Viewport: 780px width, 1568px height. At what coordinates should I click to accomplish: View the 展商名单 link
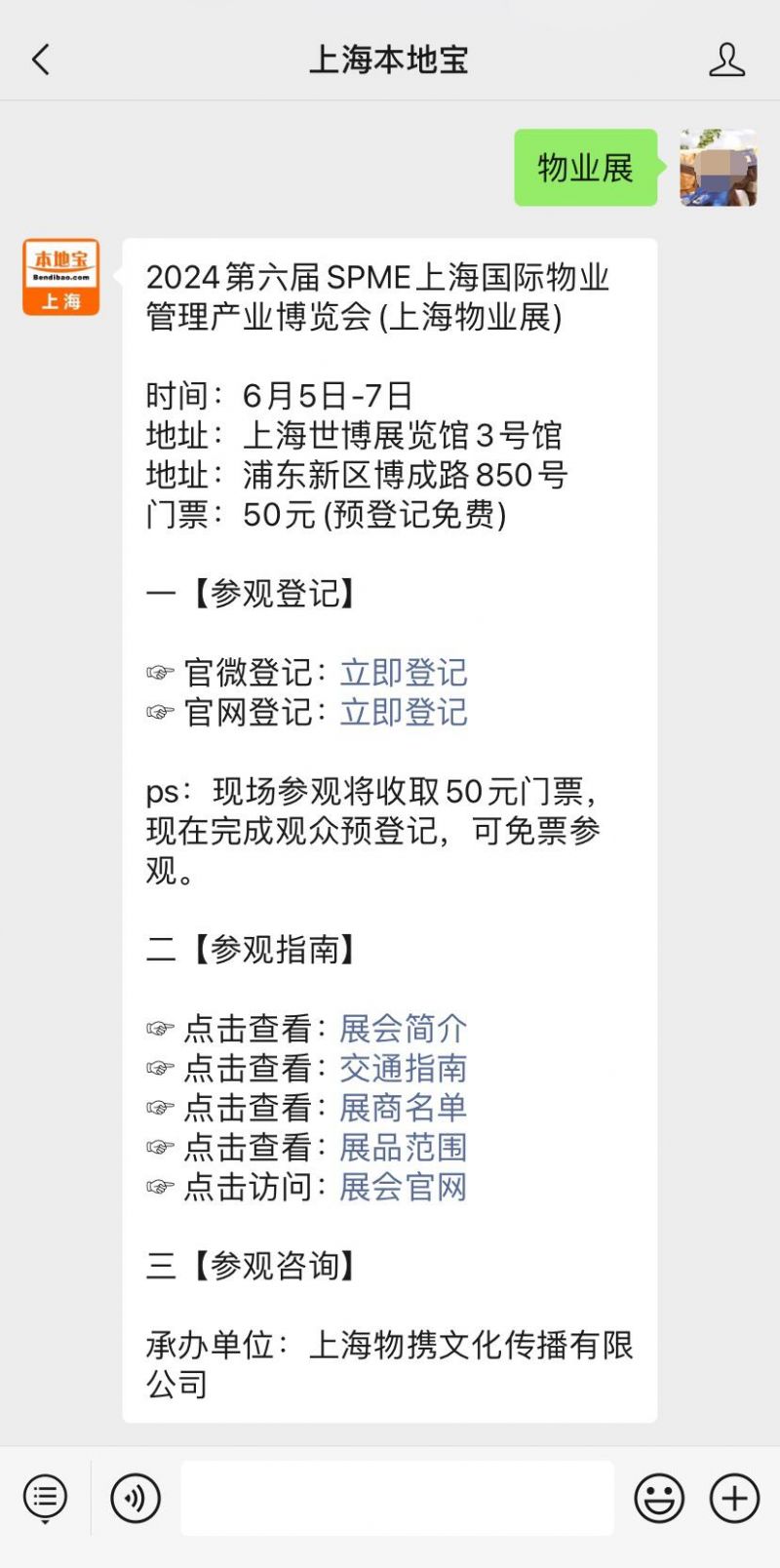click(x=404, y=1108)
